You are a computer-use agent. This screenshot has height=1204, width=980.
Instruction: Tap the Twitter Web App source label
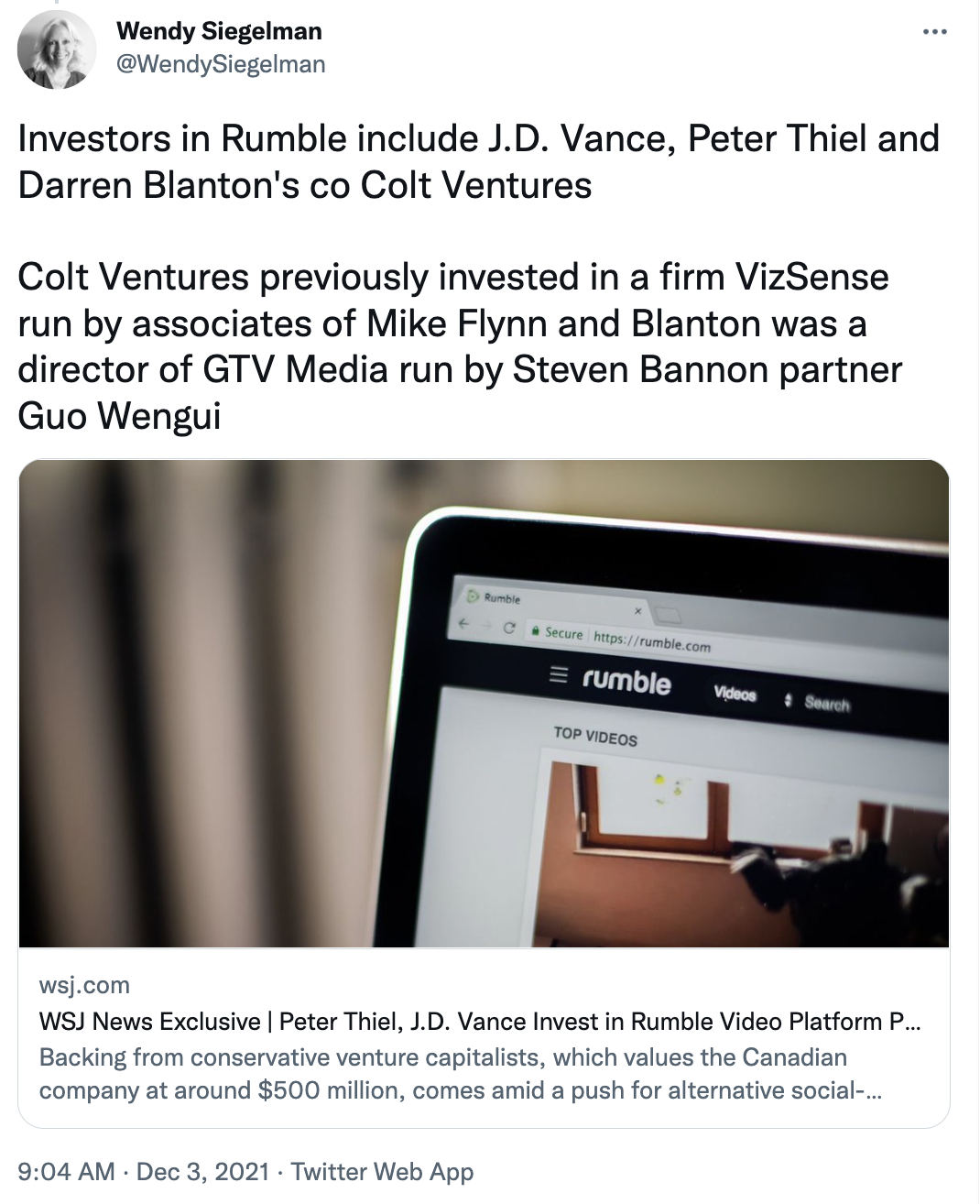(382, 1171)
